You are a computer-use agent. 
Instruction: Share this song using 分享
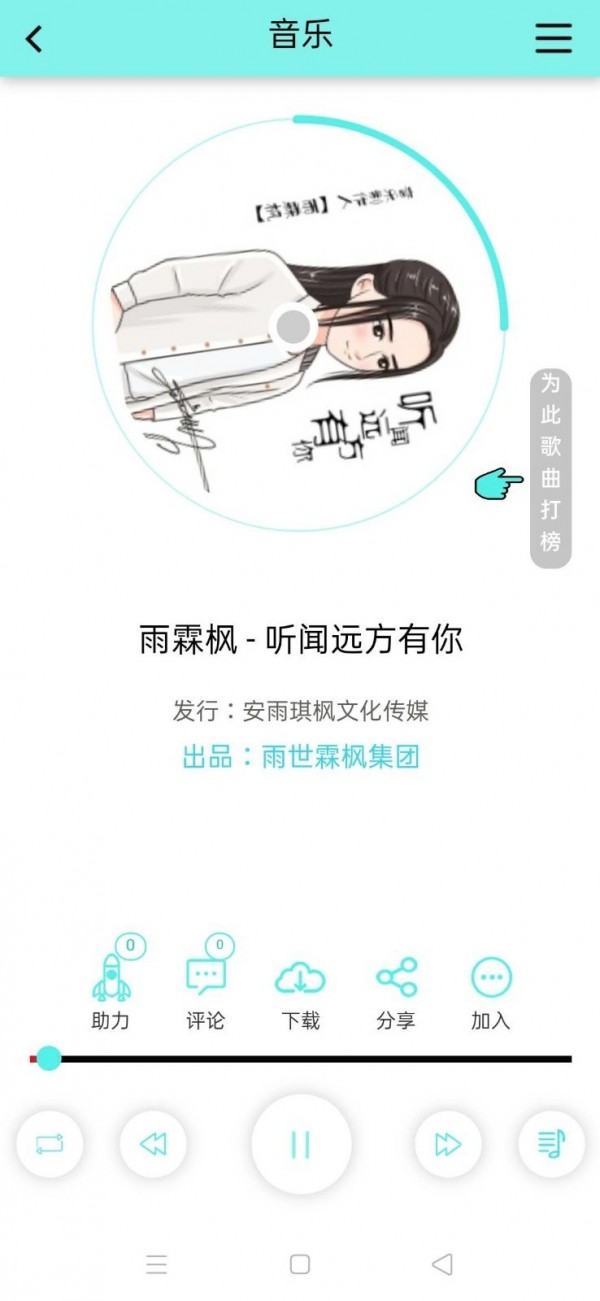396,980
